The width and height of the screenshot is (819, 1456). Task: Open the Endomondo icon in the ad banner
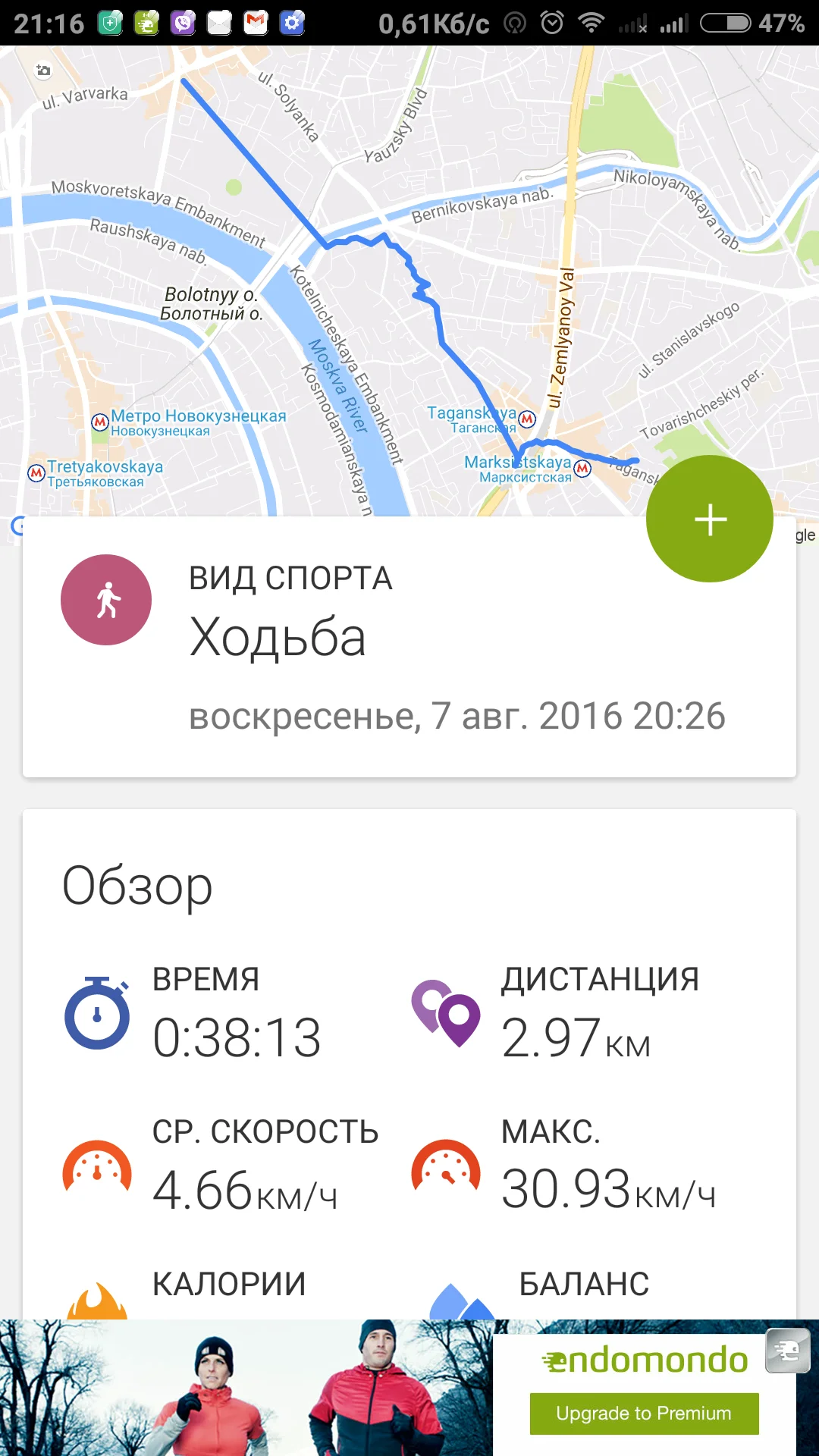point(787,1351)
